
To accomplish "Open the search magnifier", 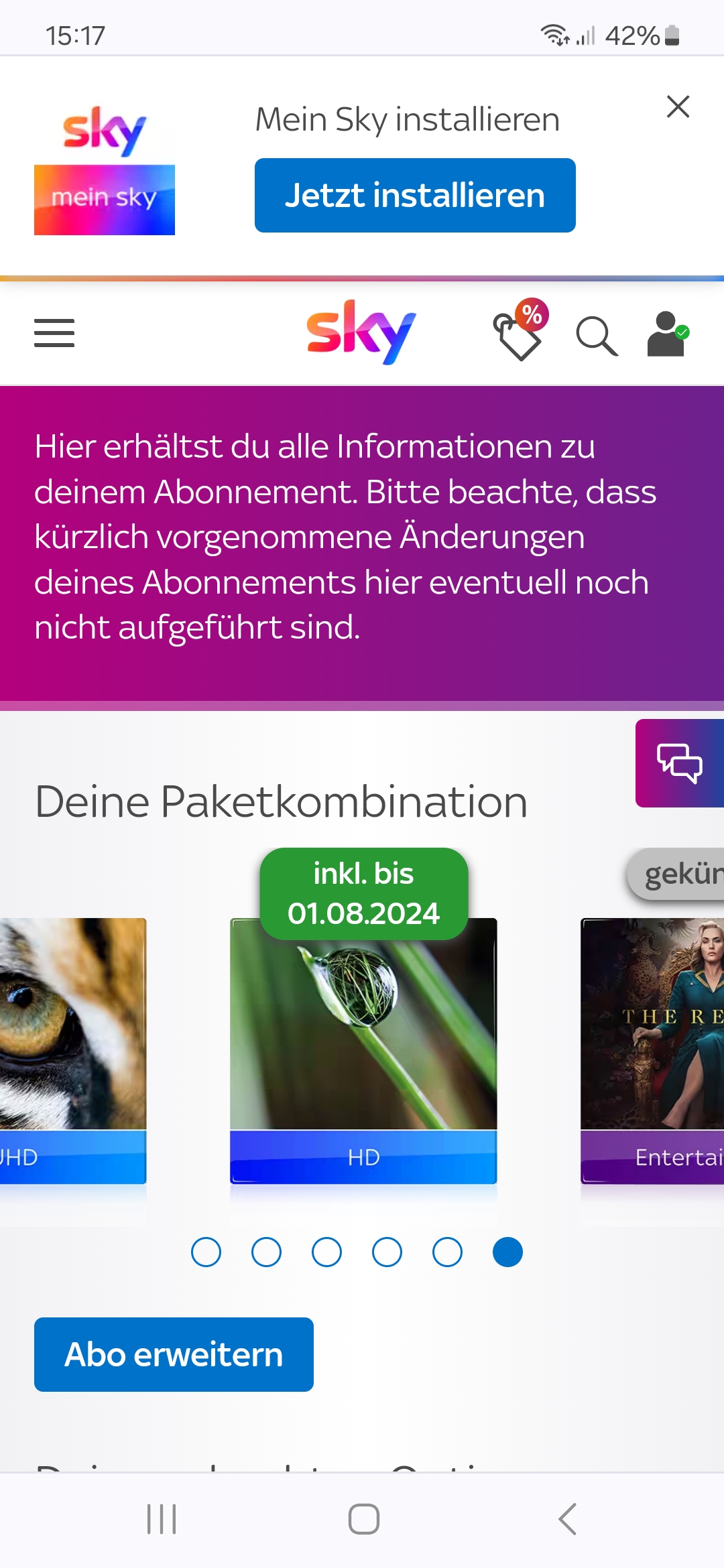I will click(597, 335).
